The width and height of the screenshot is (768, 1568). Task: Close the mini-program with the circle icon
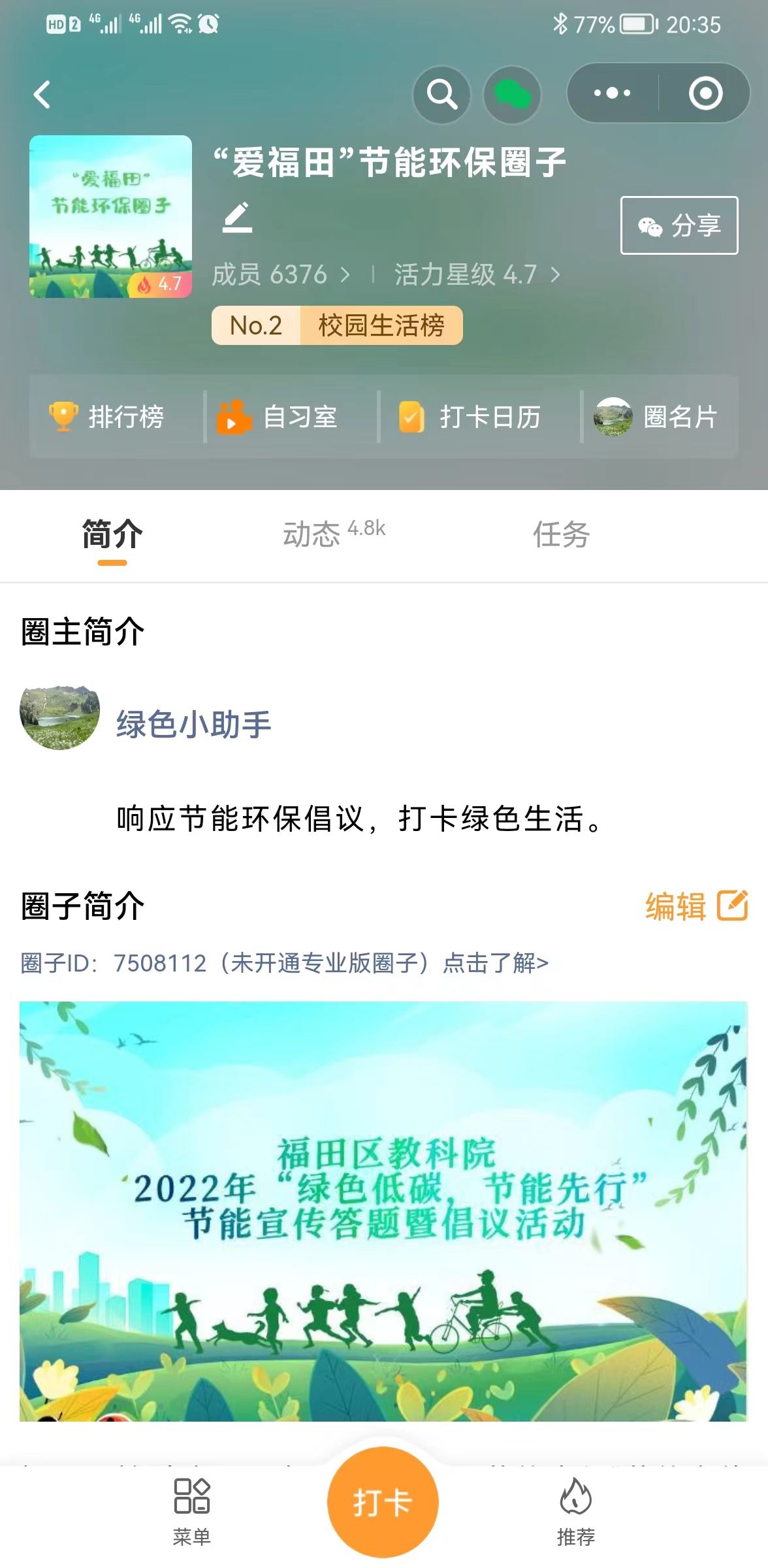(705, 93)
